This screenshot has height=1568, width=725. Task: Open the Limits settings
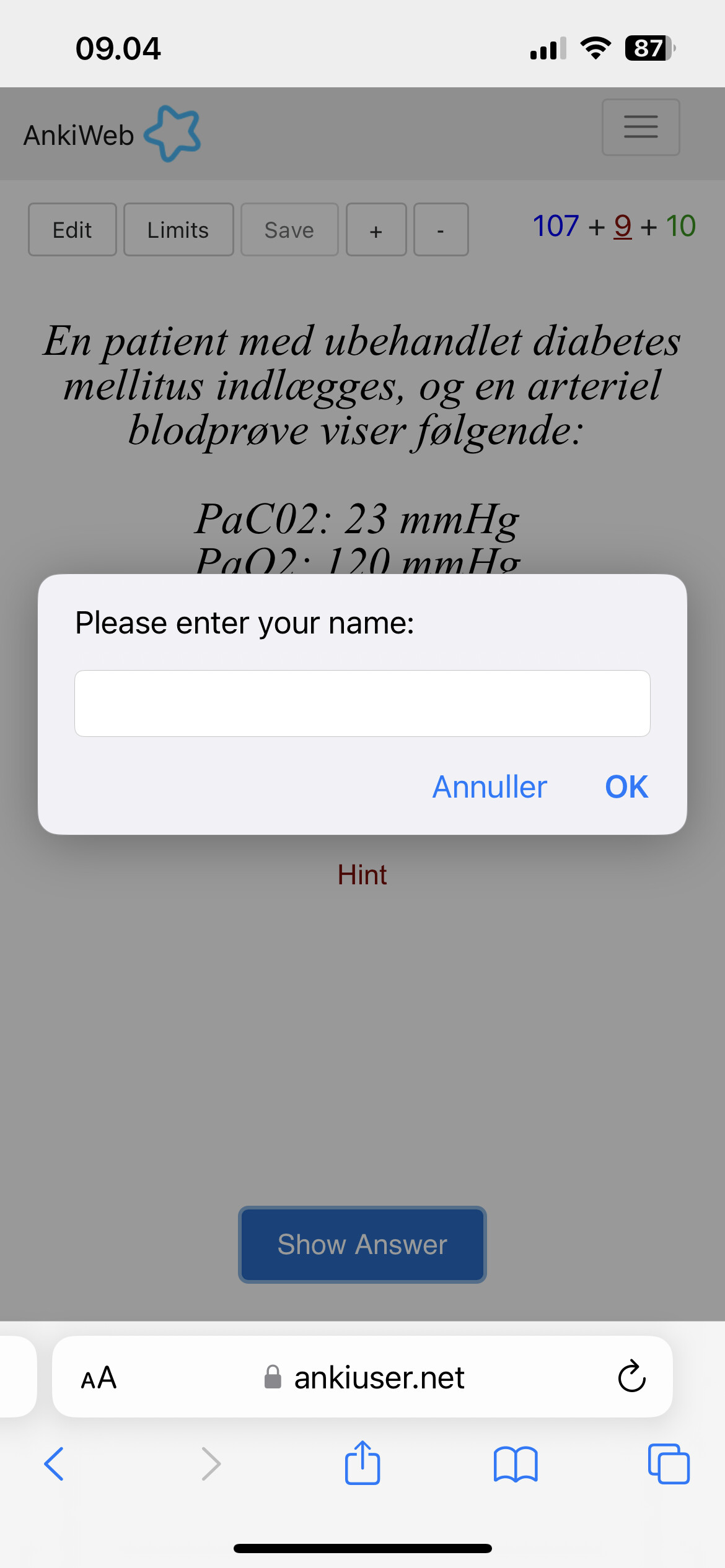[x=178, y=230]
